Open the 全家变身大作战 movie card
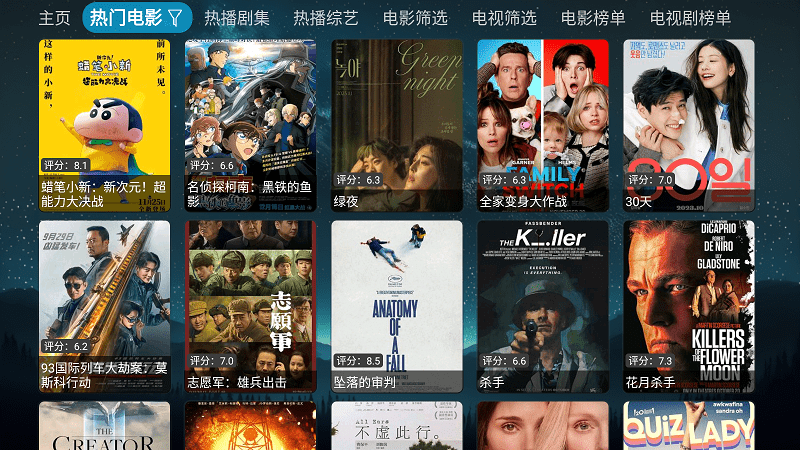Screen dimensions: 800x450 point(542,125)
